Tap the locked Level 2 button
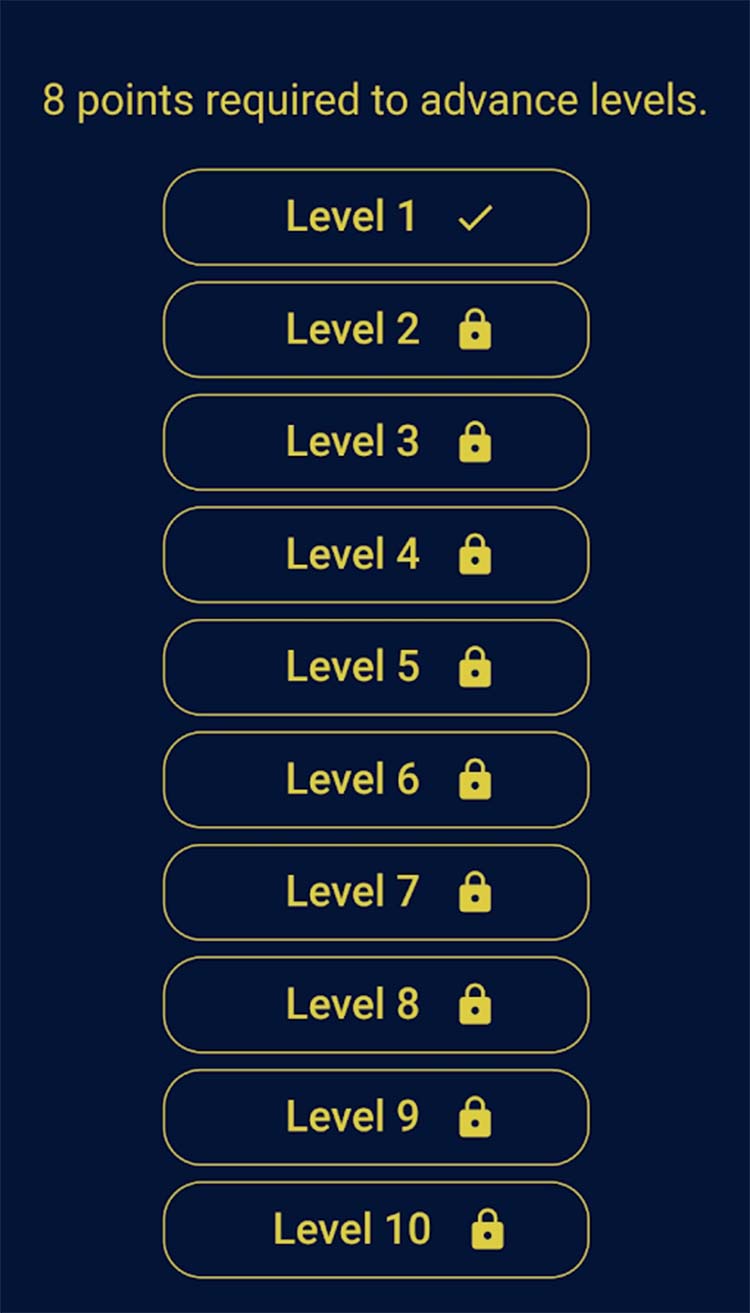Image resolution: width=750 pixels, height=1313 pixels. pyautogui.click(x=375, y=330)
